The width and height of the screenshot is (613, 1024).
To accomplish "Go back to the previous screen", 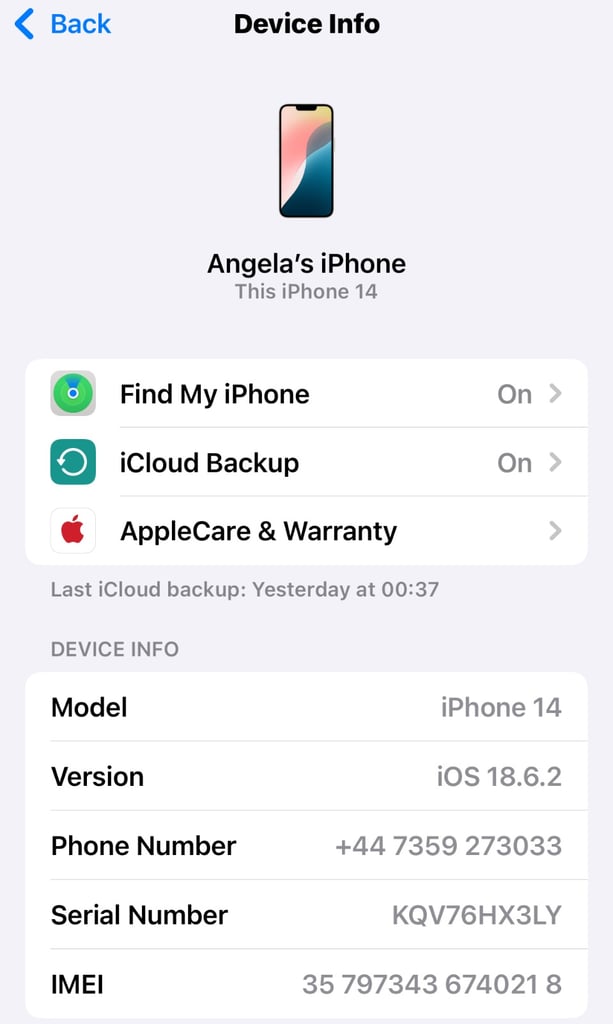I will click(63, 24).
